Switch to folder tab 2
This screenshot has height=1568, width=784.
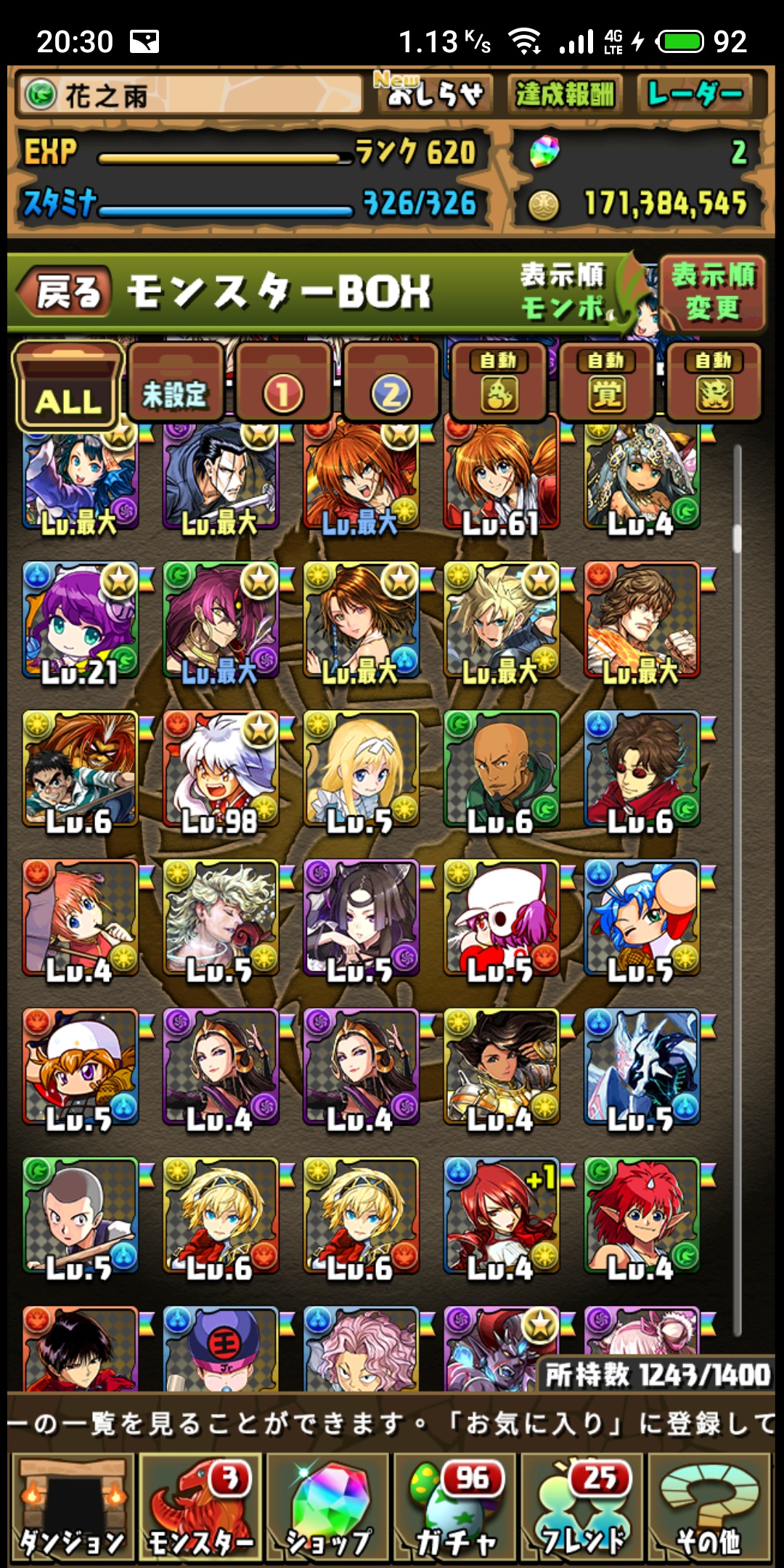click(391, 385)
